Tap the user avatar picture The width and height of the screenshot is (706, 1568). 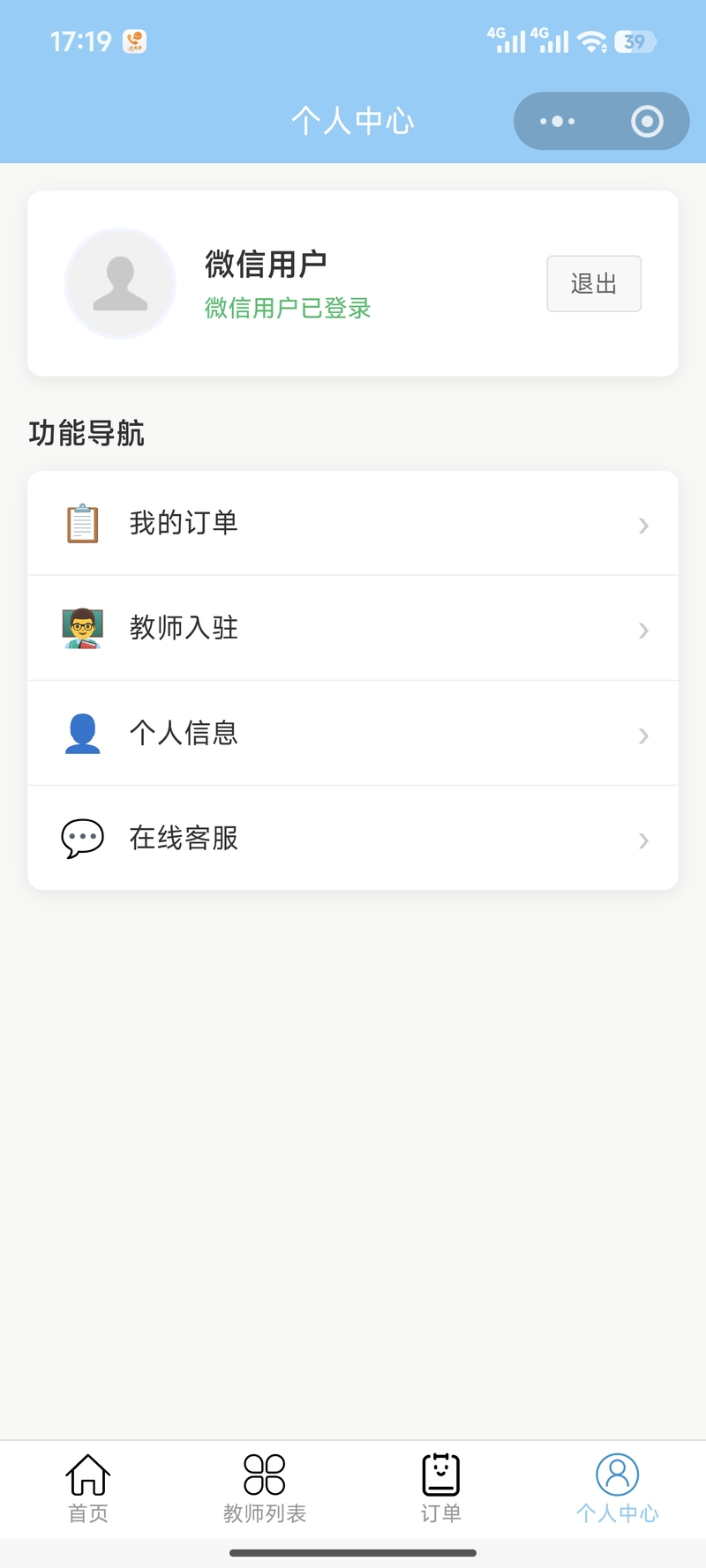[x=121, y=284]
